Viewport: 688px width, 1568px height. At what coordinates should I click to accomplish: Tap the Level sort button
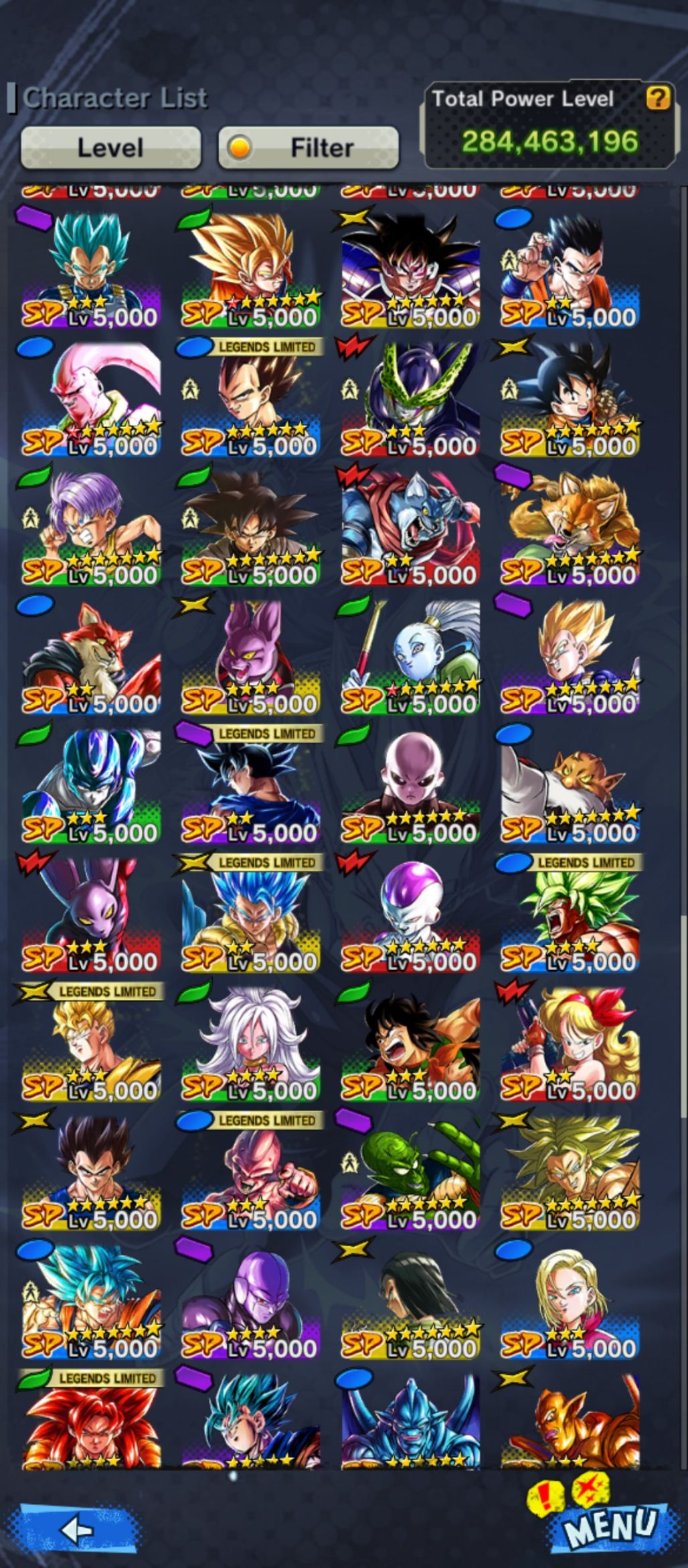pyautogui.click(x=110, y=147)
